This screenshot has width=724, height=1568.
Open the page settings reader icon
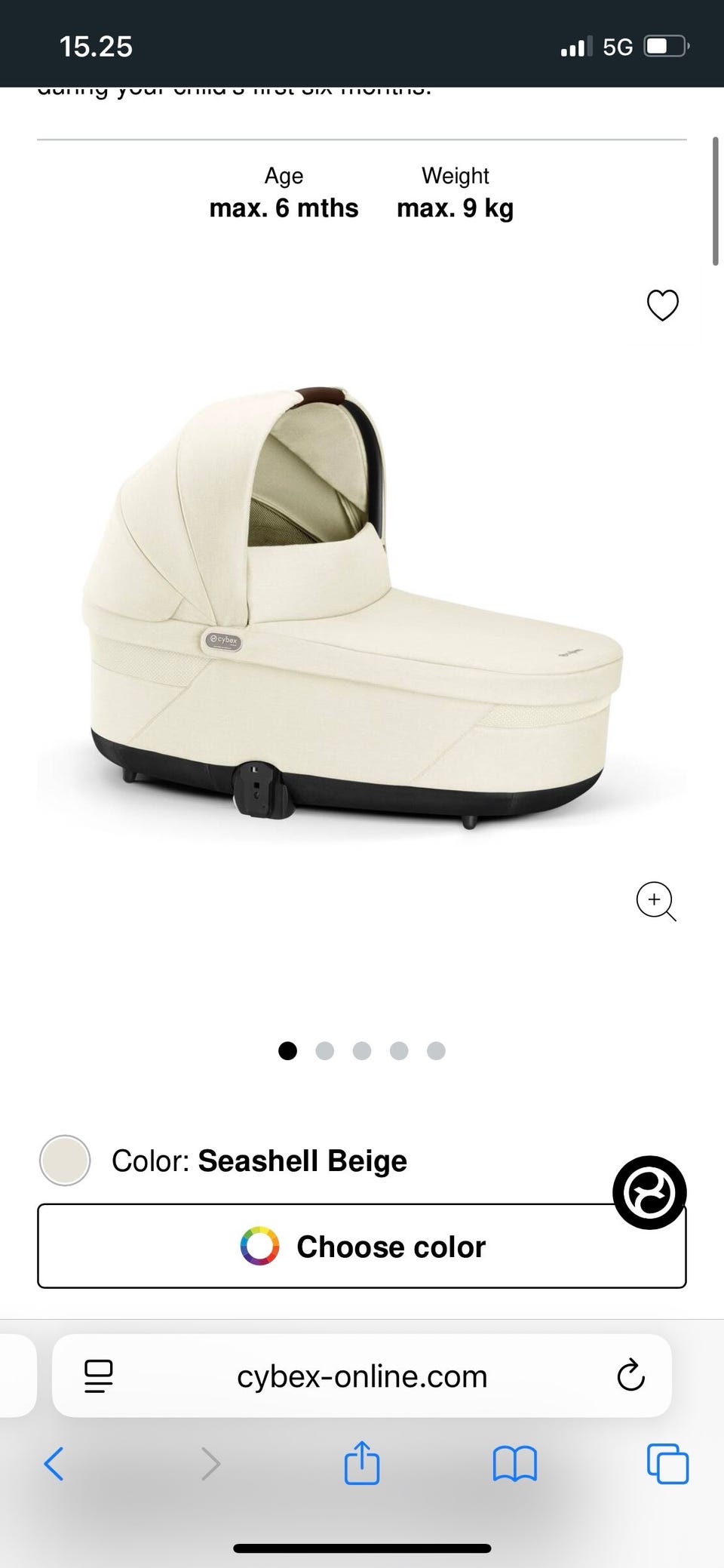pos(98,1376)
